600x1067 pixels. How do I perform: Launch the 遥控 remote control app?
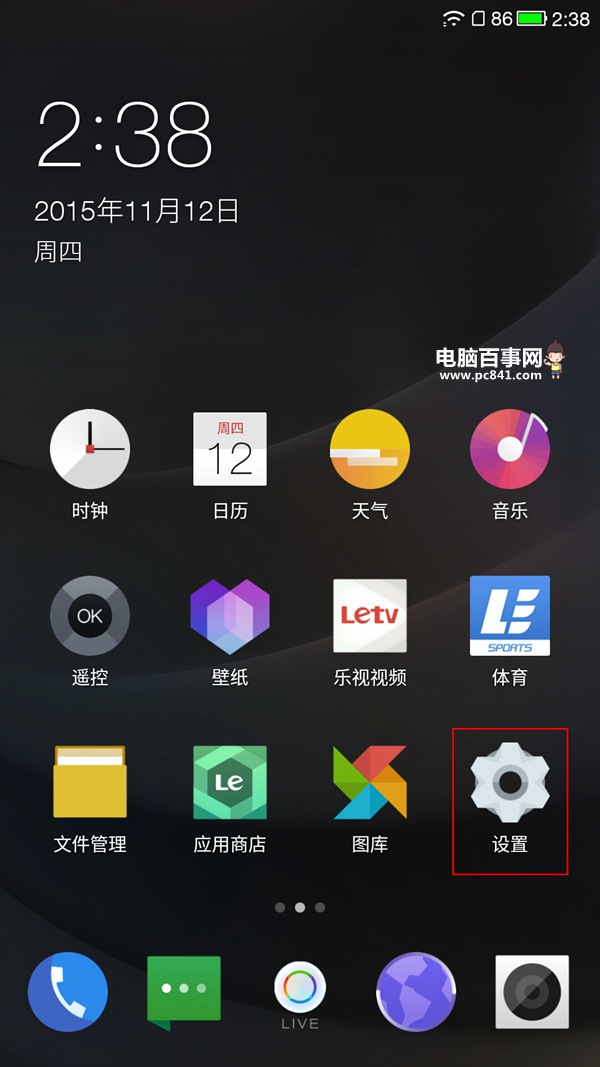click(x=90, y=616)
